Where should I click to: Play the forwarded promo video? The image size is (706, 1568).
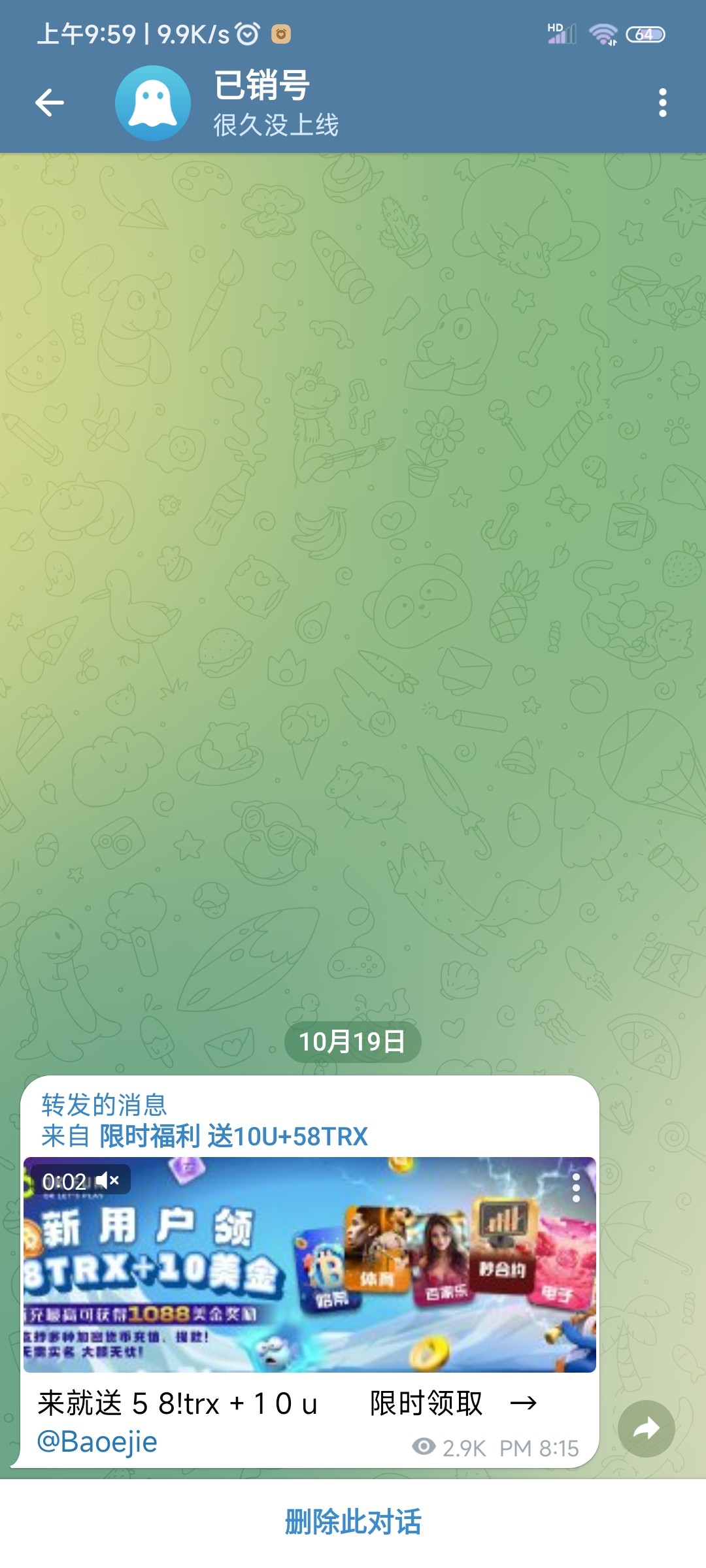coord(310,1265)
